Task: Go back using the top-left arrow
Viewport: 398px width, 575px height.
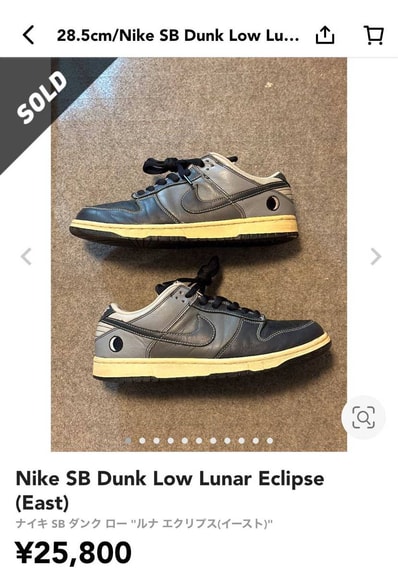Action: 28,35
